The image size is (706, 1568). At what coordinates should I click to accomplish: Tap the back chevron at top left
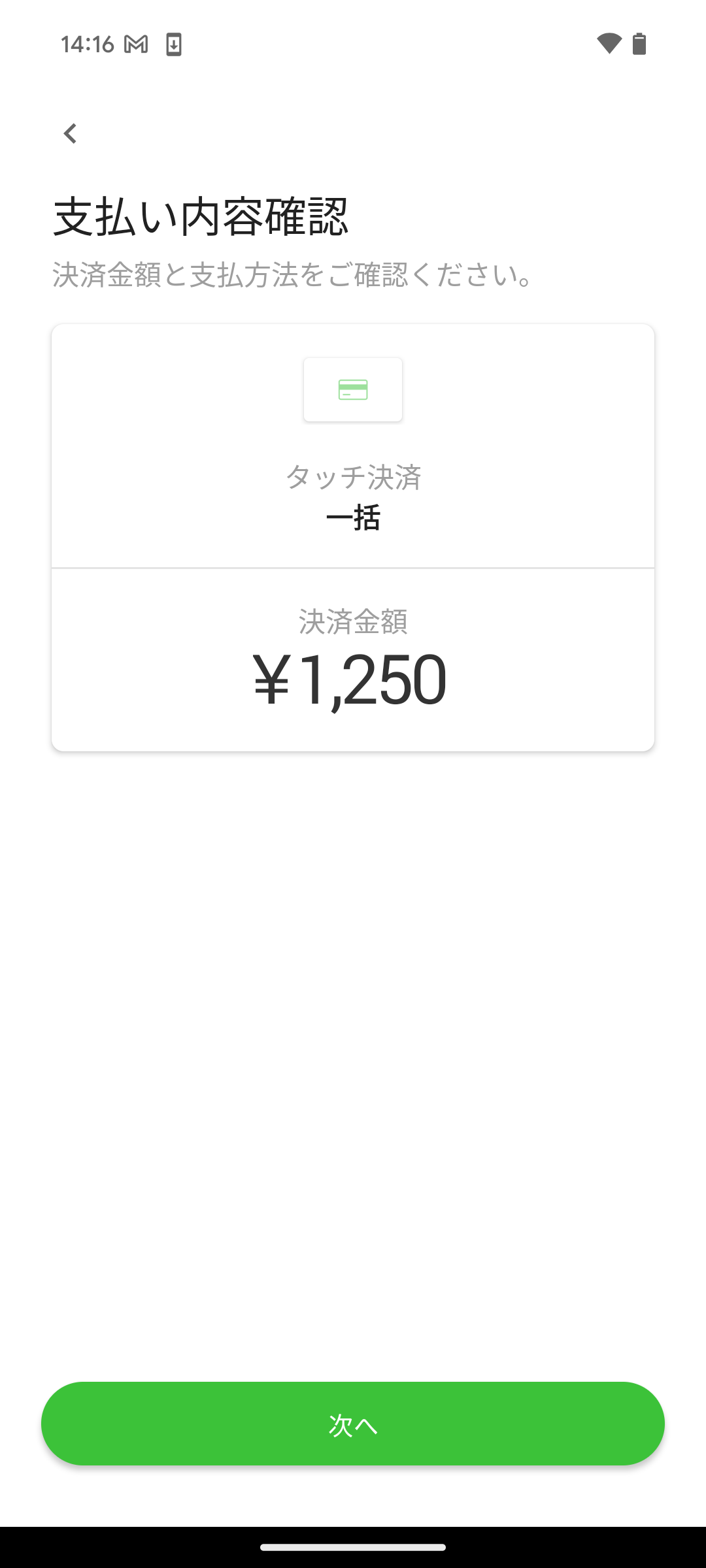69,133
